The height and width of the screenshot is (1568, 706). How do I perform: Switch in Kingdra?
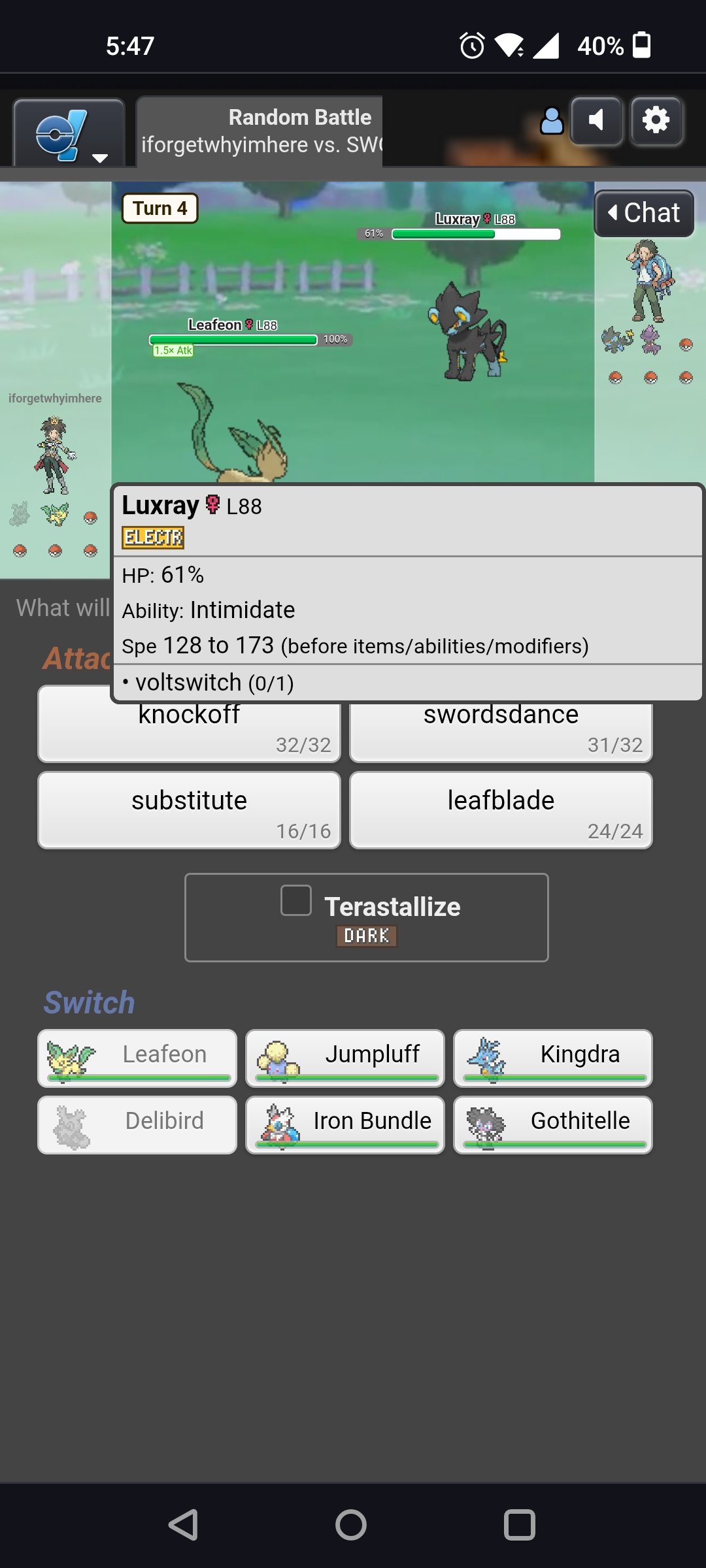(553, 1058)
